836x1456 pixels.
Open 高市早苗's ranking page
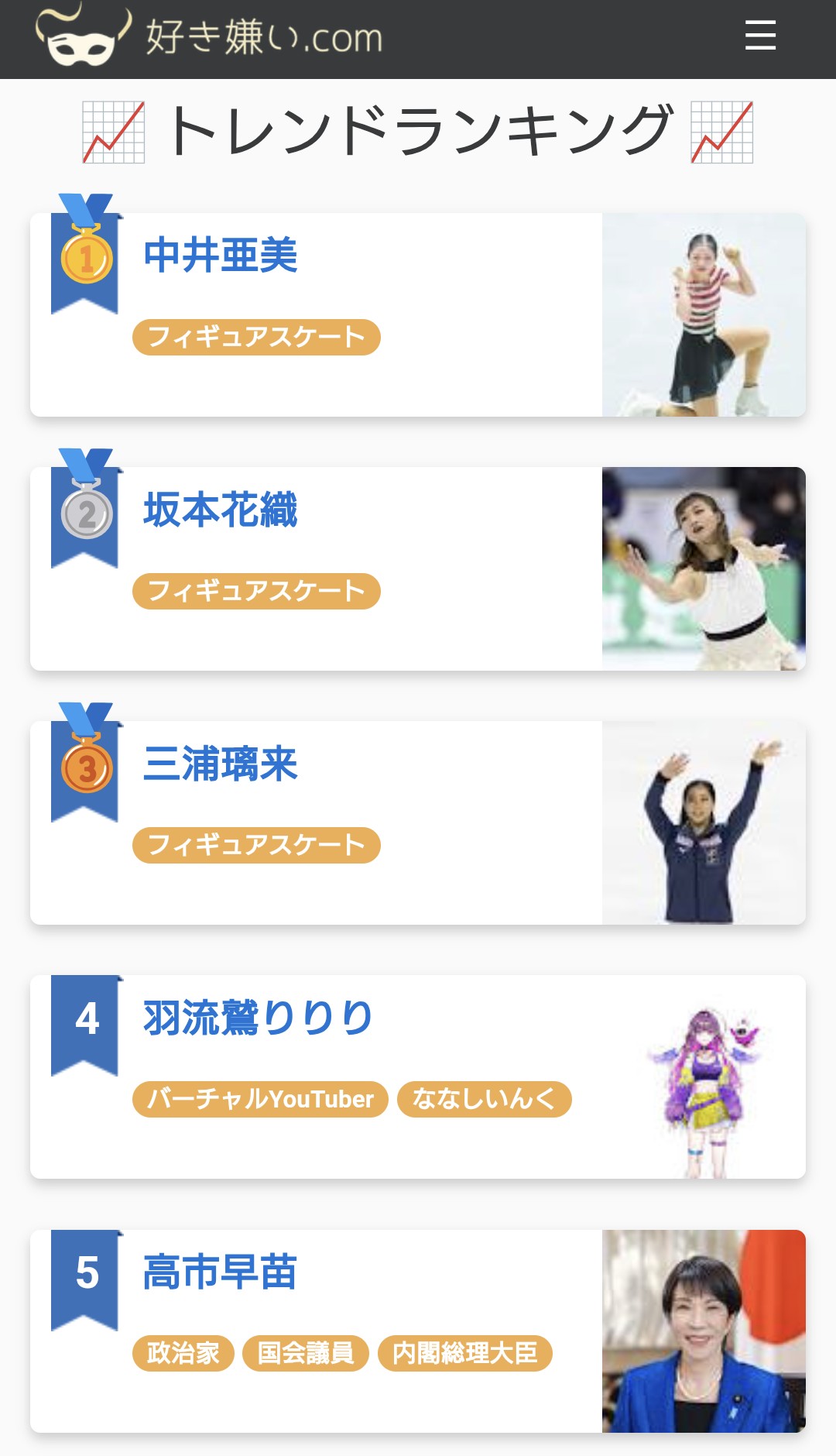(221, 1272)
